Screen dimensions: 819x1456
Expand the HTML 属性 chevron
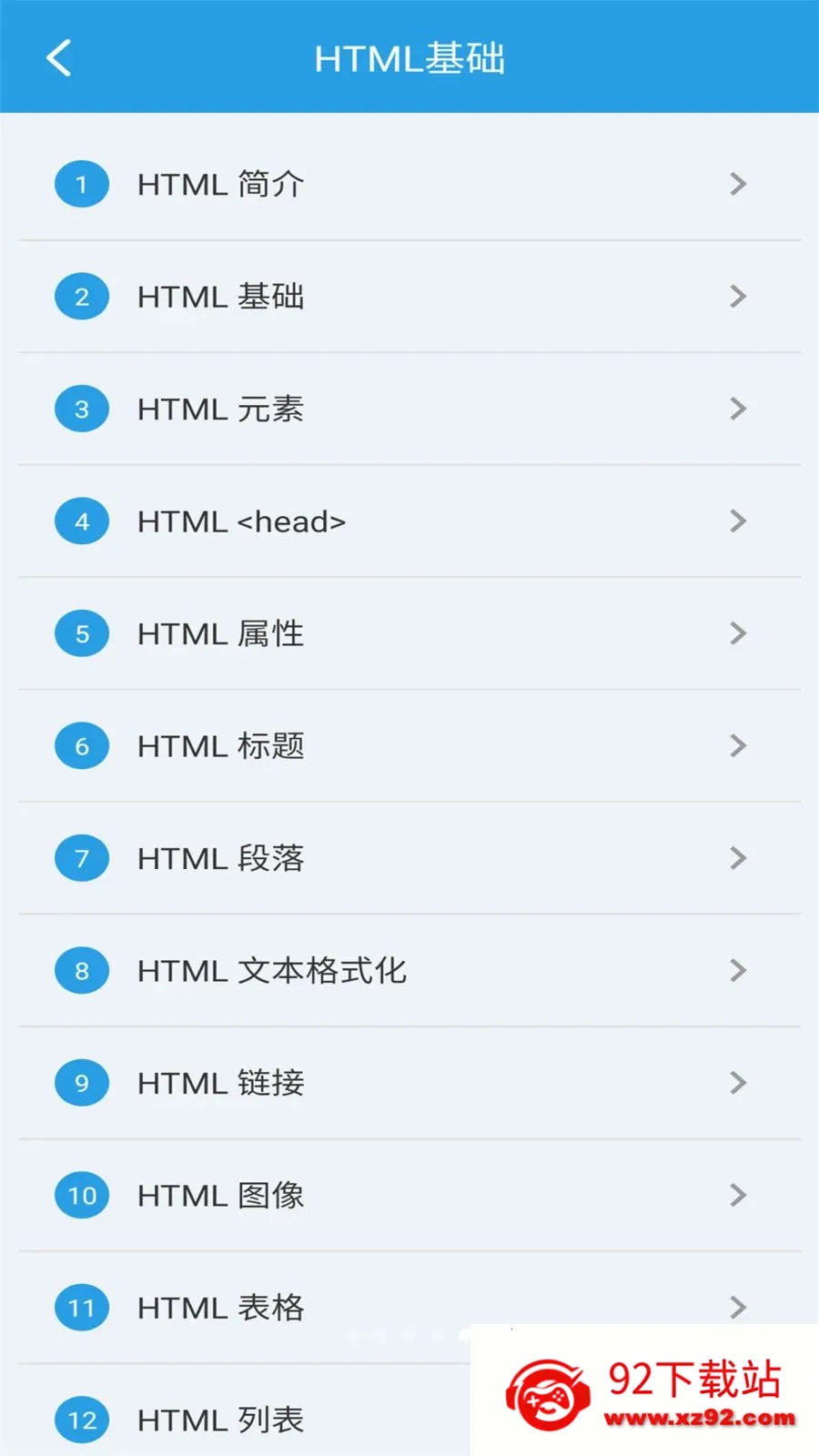737,633
